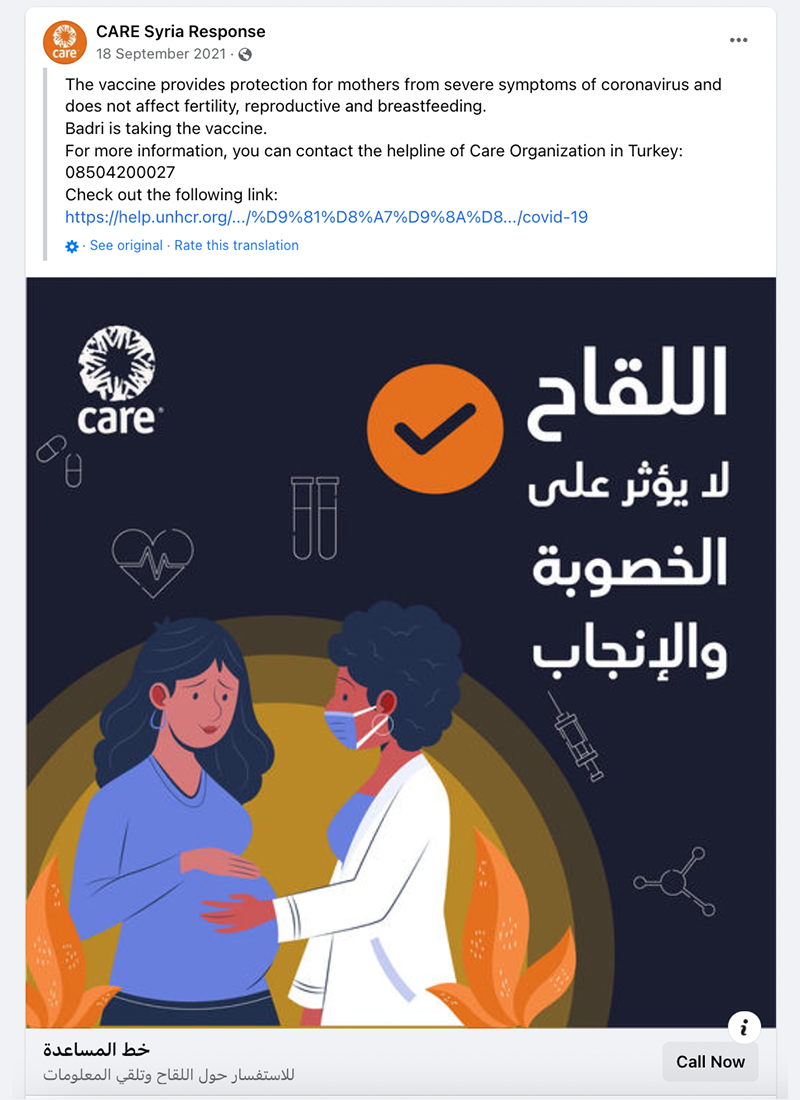Open the vaccine poster image
This screenshot has width=800, height=1100.
(400, 650)
